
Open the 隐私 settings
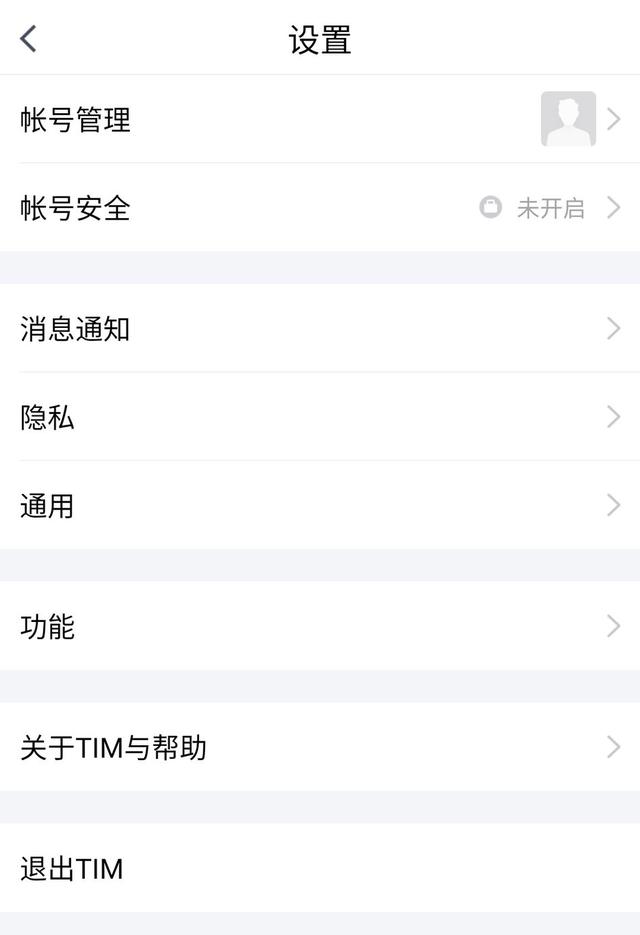coord(320,417)
